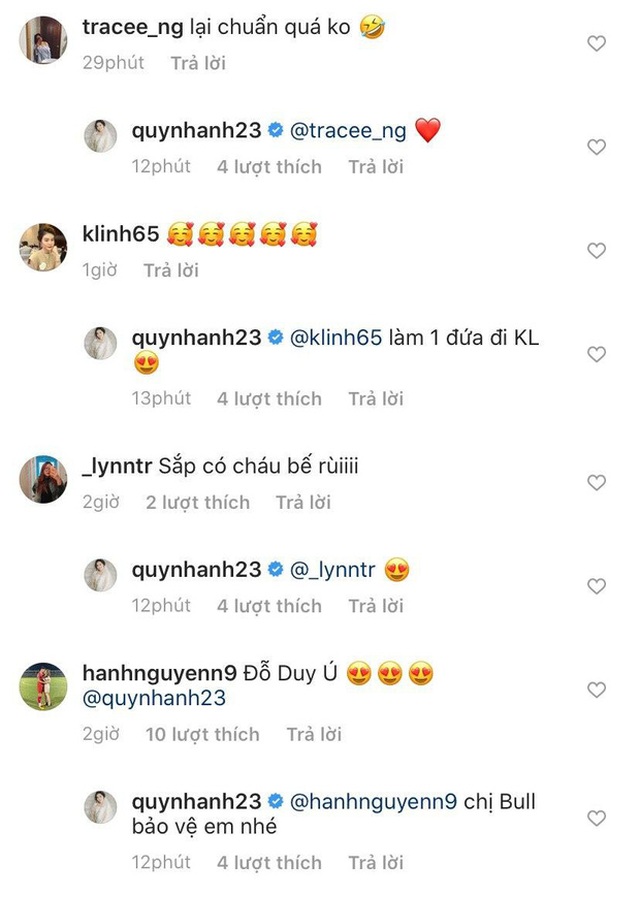Like hanhnguyenn9's comment
This screenshot has width=640, height=897.
[x=596, y=691]
